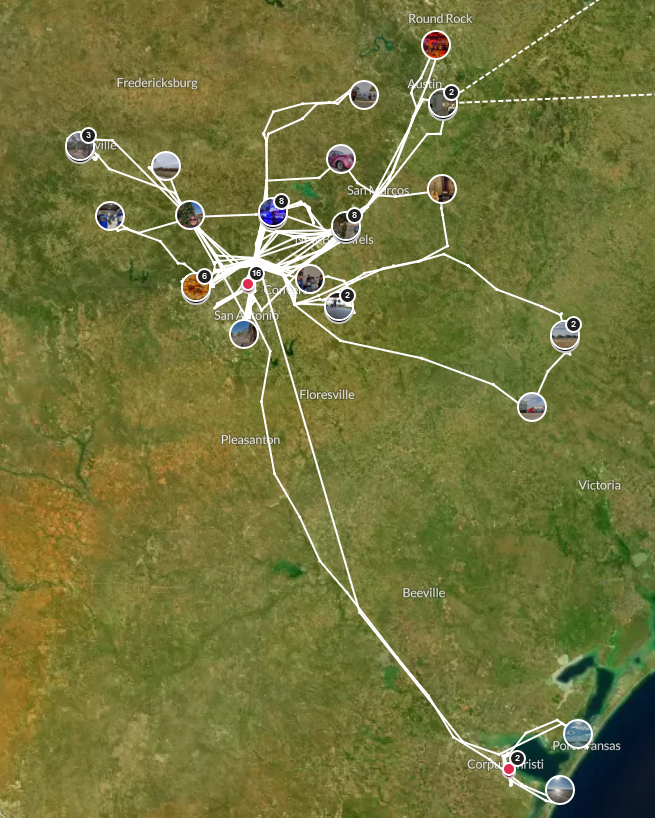View the photo marker just below San Antonio
The height and width of the screenshot is (818, 655).
(x=243, y=334)
